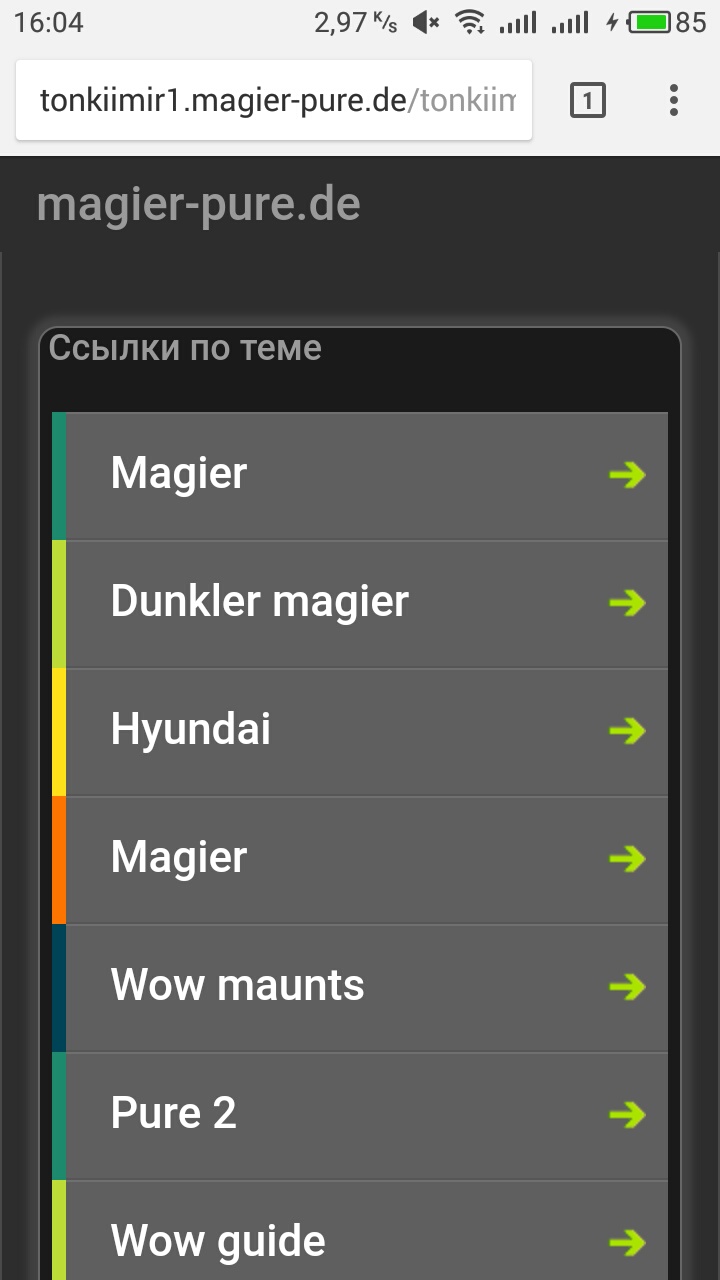Open the Dunkler magier link
This screenshot has height=1280, width=720.
(360, 604)
